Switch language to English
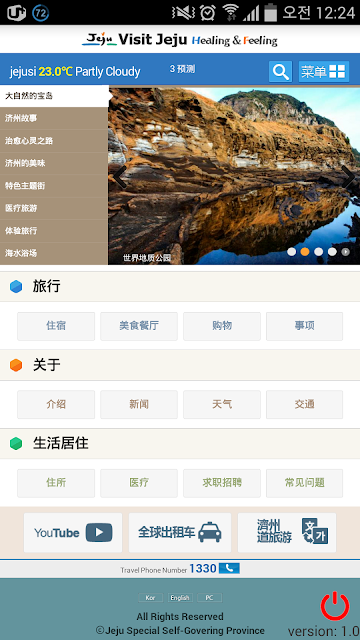The height and width of the screenshot is (640, 360). [x=180, y=598]
